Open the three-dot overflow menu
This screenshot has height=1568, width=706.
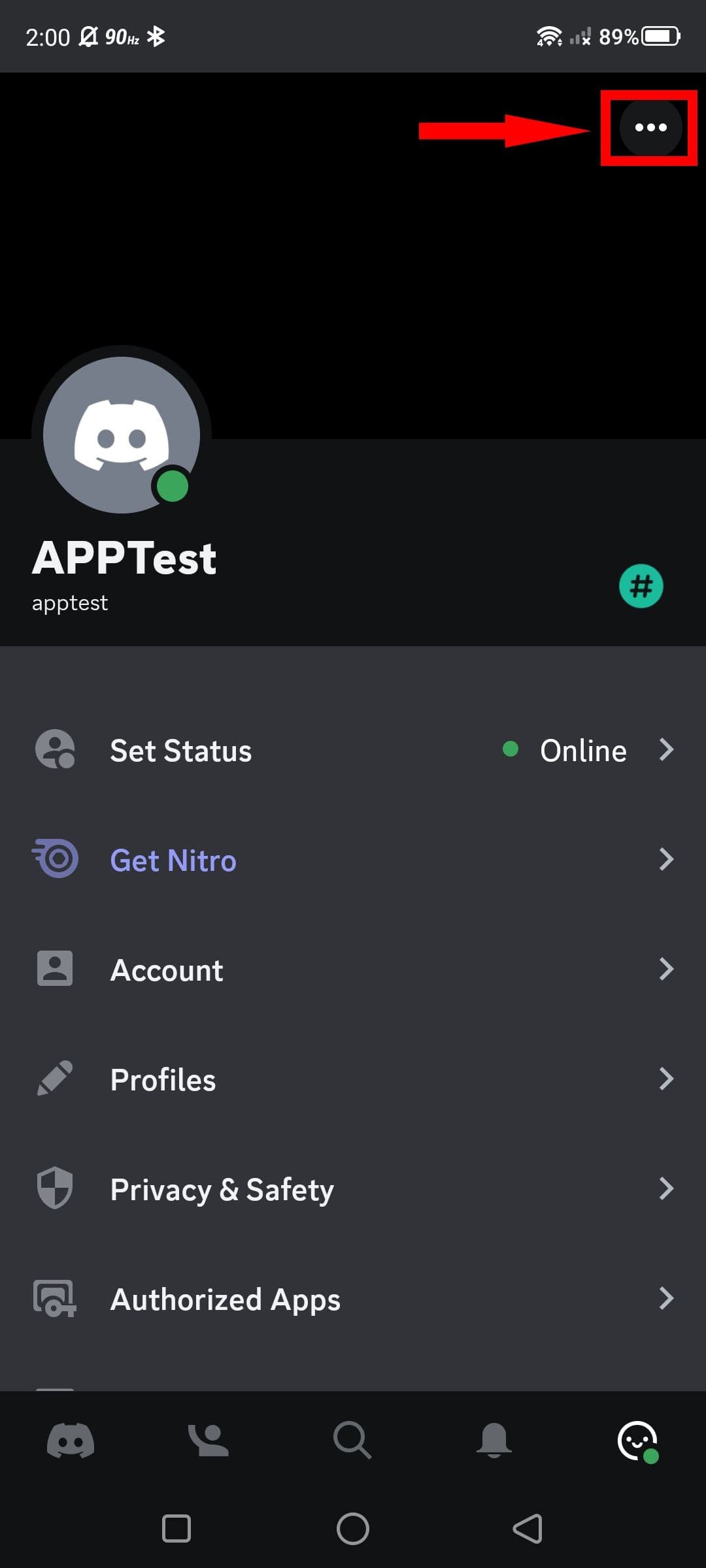click(650, 127)
